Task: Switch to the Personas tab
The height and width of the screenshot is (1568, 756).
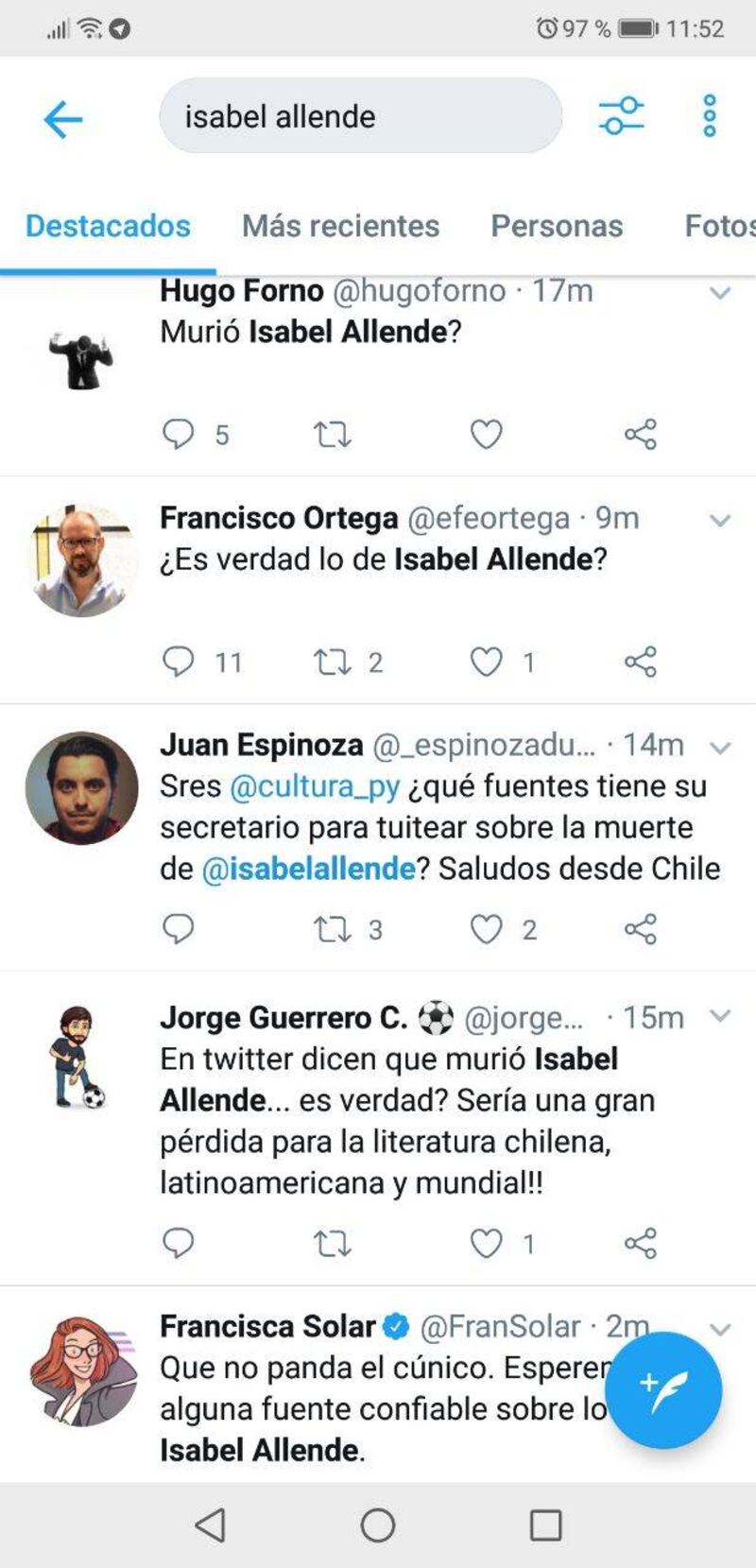Action: pos(557,226)
